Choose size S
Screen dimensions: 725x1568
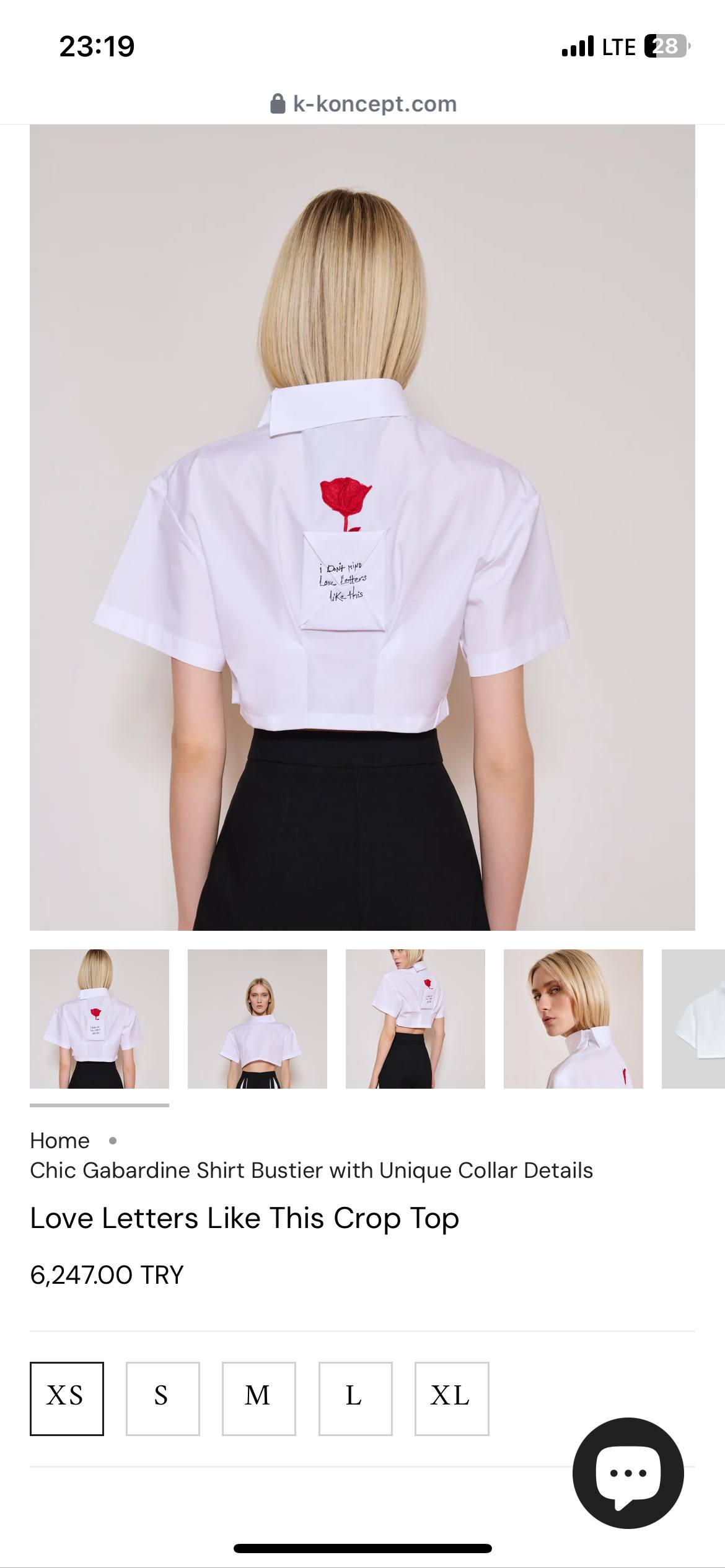(x=162, y=1398)
